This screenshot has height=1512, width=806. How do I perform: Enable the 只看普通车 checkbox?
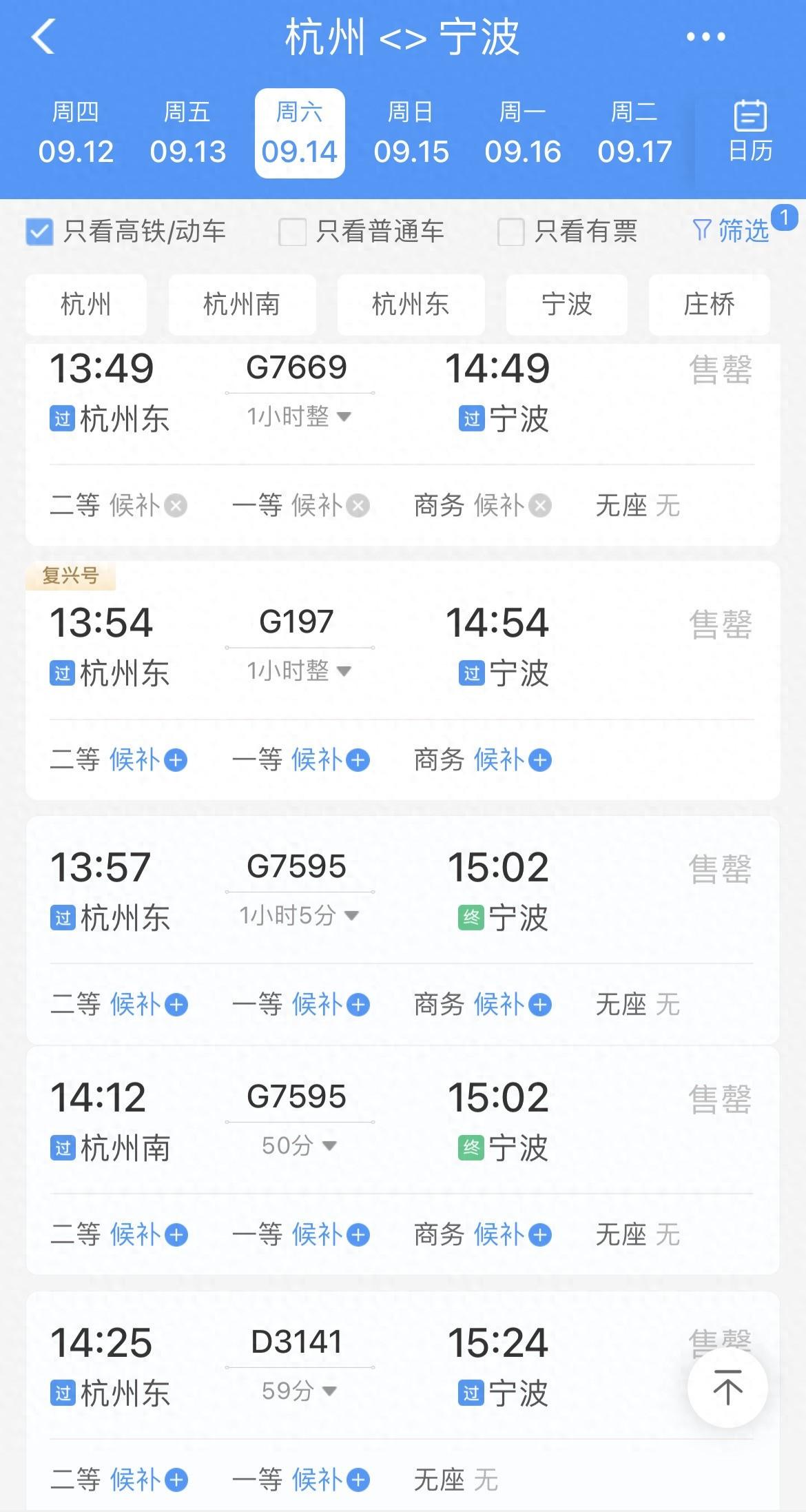click(292, 232)
